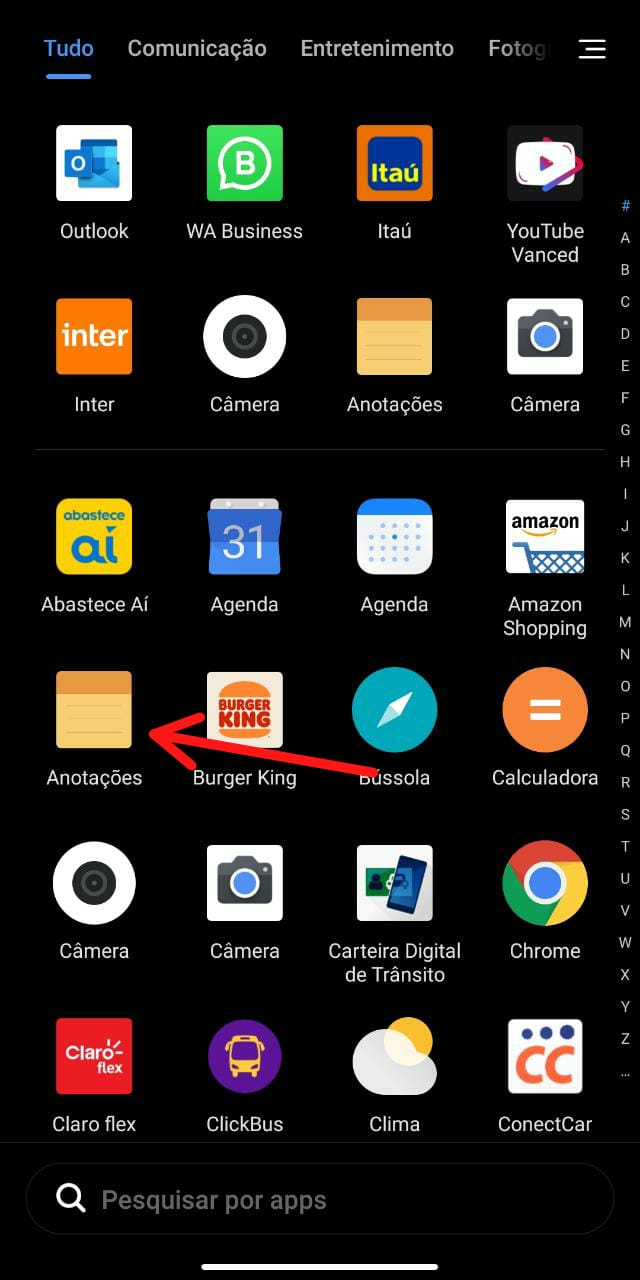Open the category menu icon beside the tabs
This screenshot has height=1280, width=640.
point(592,49)
